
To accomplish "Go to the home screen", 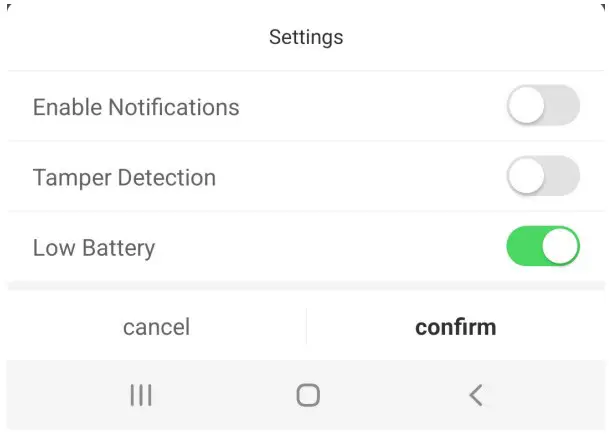I will 308,395.
